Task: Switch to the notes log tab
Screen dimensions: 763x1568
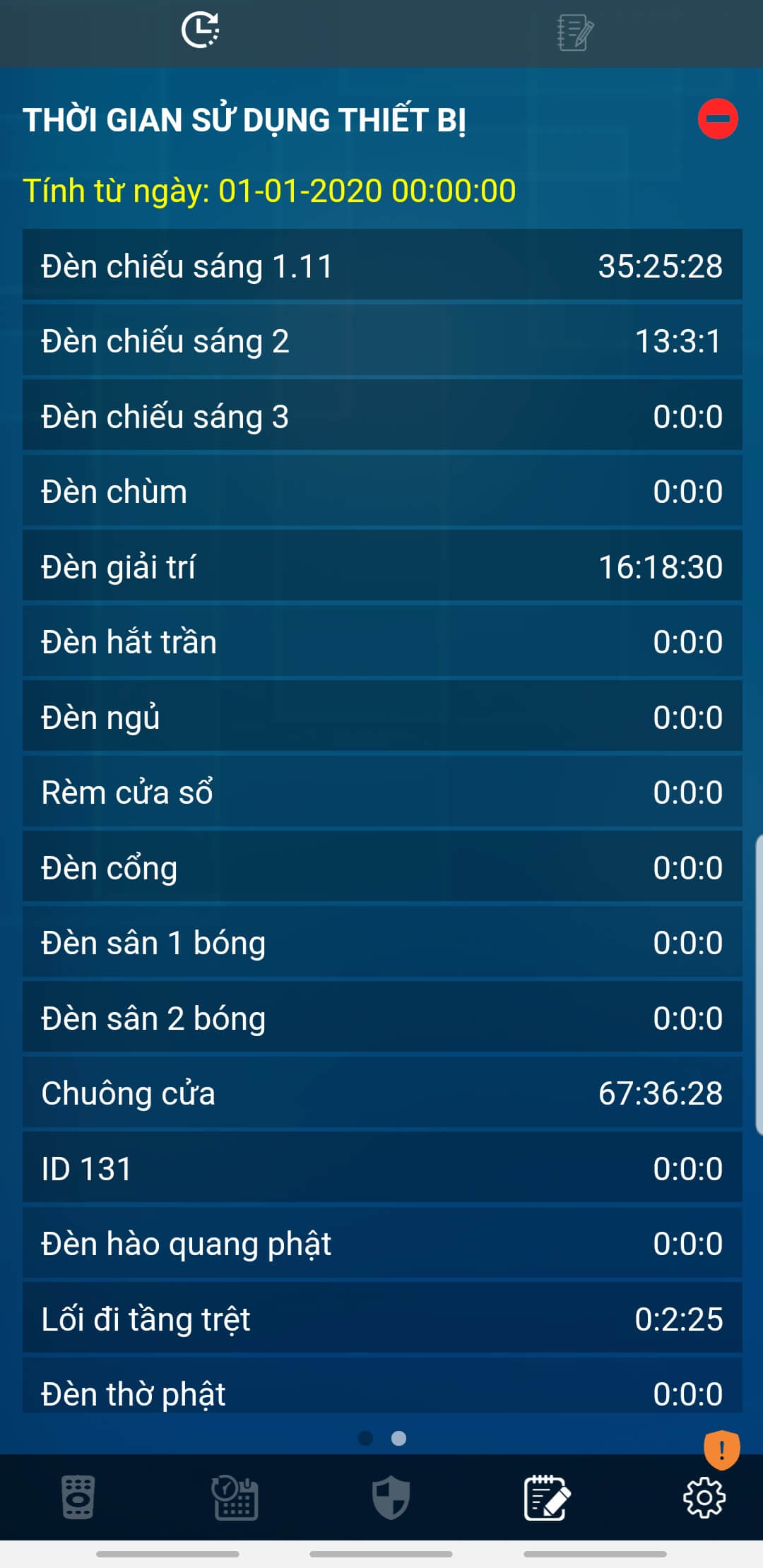Action: [x=574, y=32]
